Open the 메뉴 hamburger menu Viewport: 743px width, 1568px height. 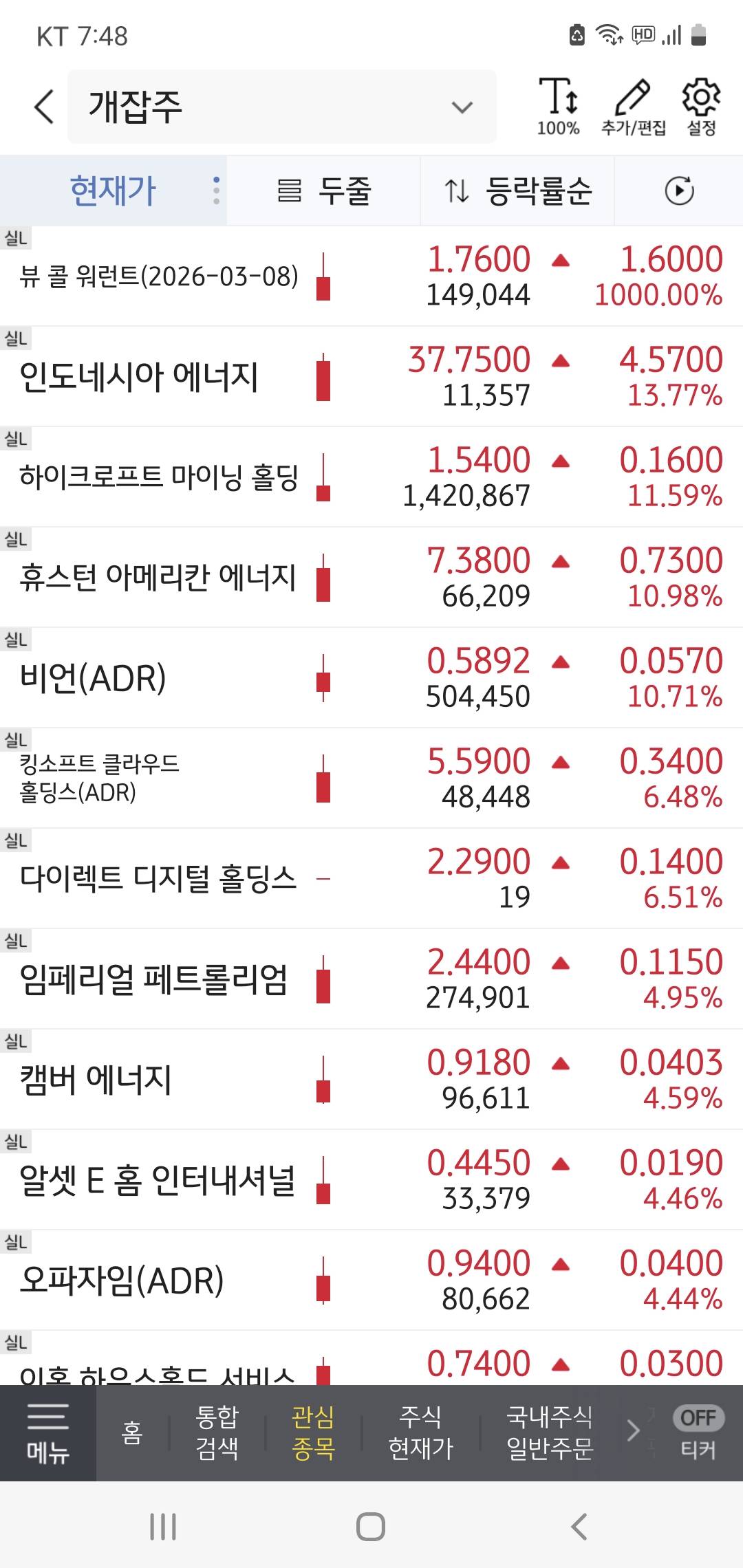[x=47, y=1433]
